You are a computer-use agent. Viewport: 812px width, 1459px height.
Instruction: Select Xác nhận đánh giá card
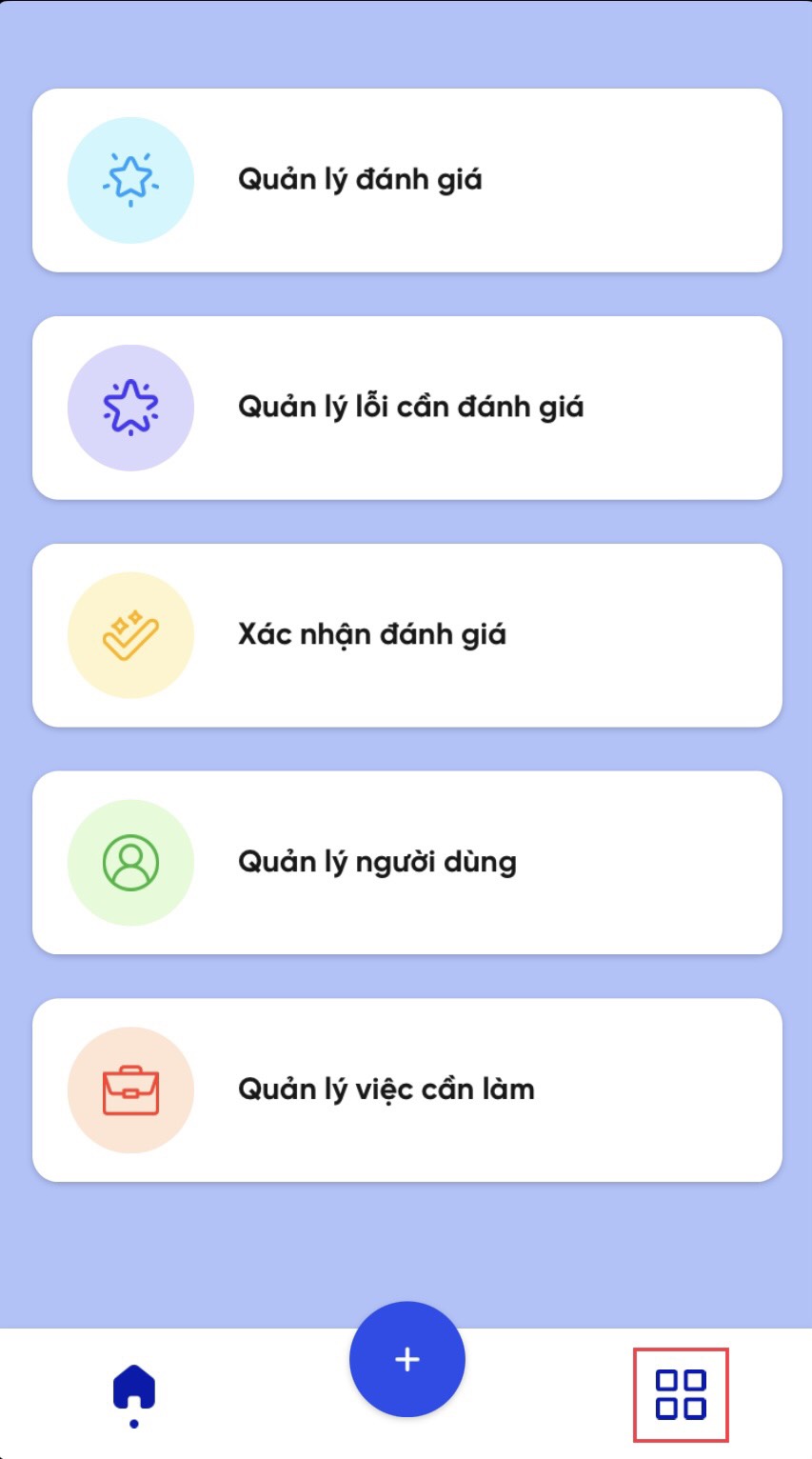pos(406,635)
